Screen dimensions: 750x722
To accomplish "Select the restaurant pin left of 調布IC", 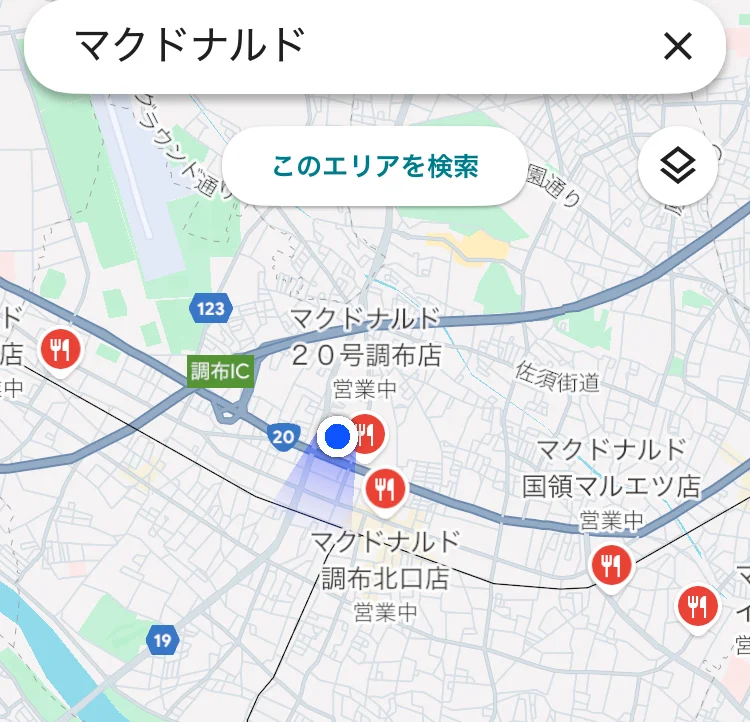I will [61, 348].
